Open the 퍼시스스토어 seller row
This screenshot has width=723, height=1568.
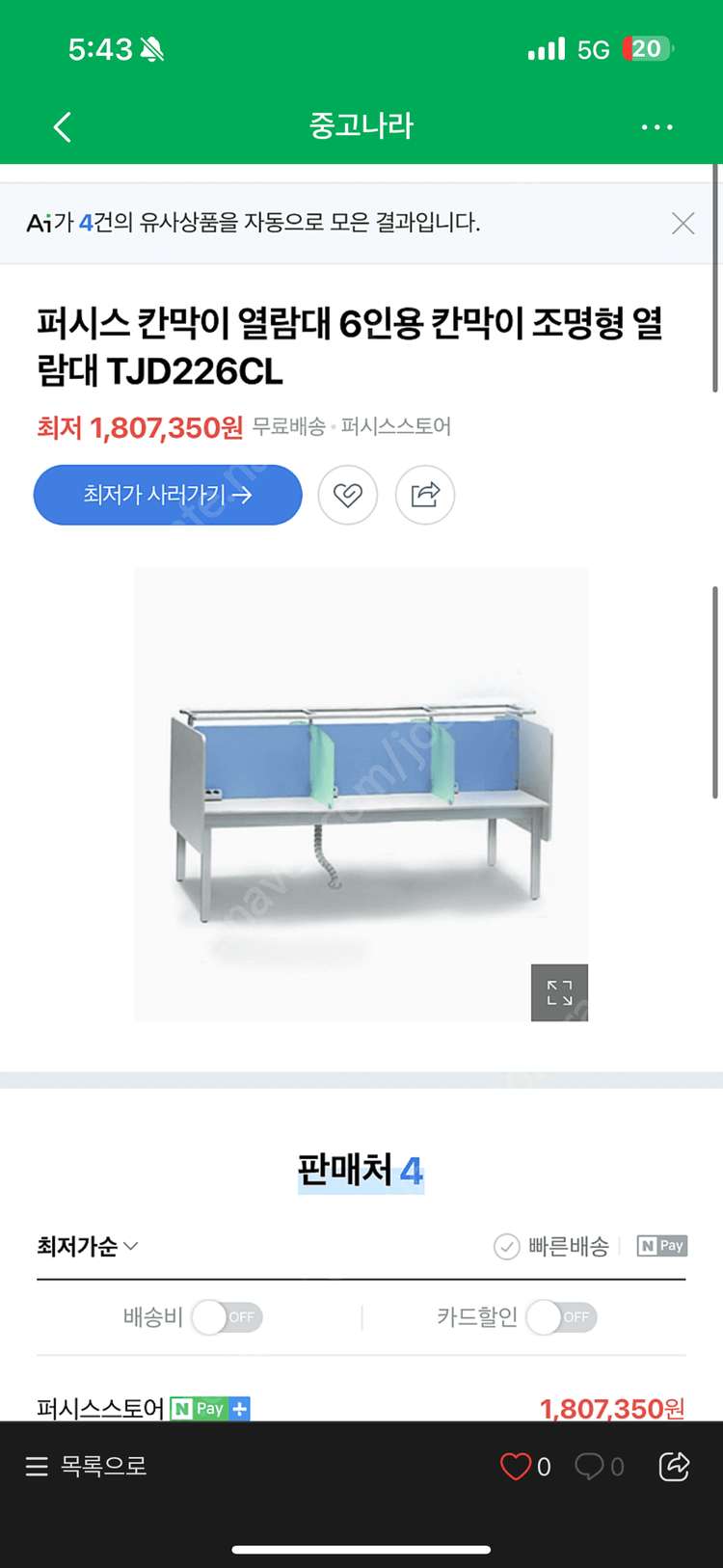(101, 1408)
